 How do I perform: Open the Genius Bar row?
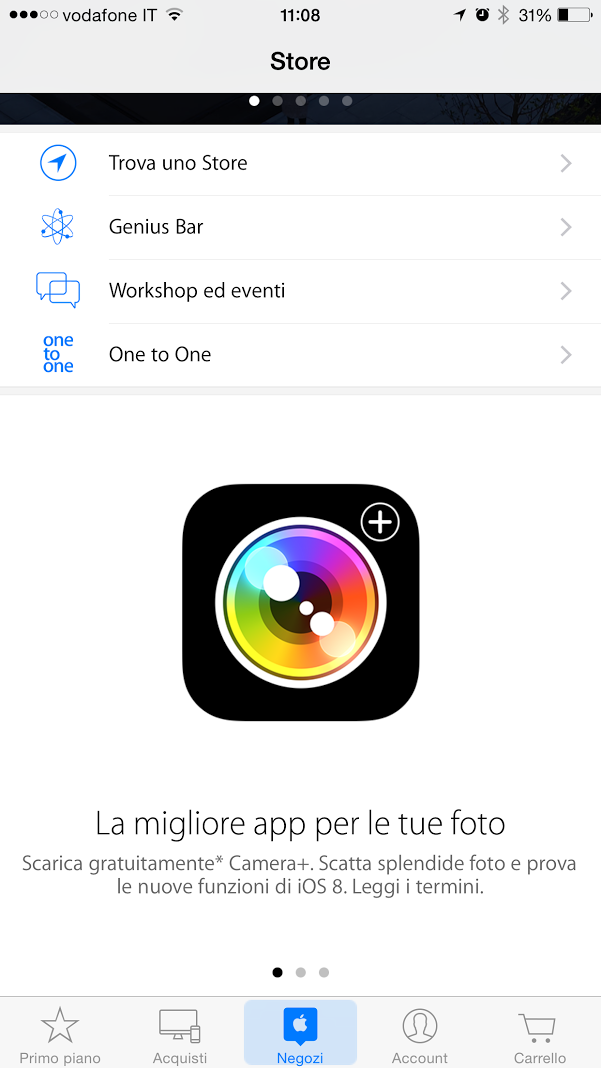[300, 227]
